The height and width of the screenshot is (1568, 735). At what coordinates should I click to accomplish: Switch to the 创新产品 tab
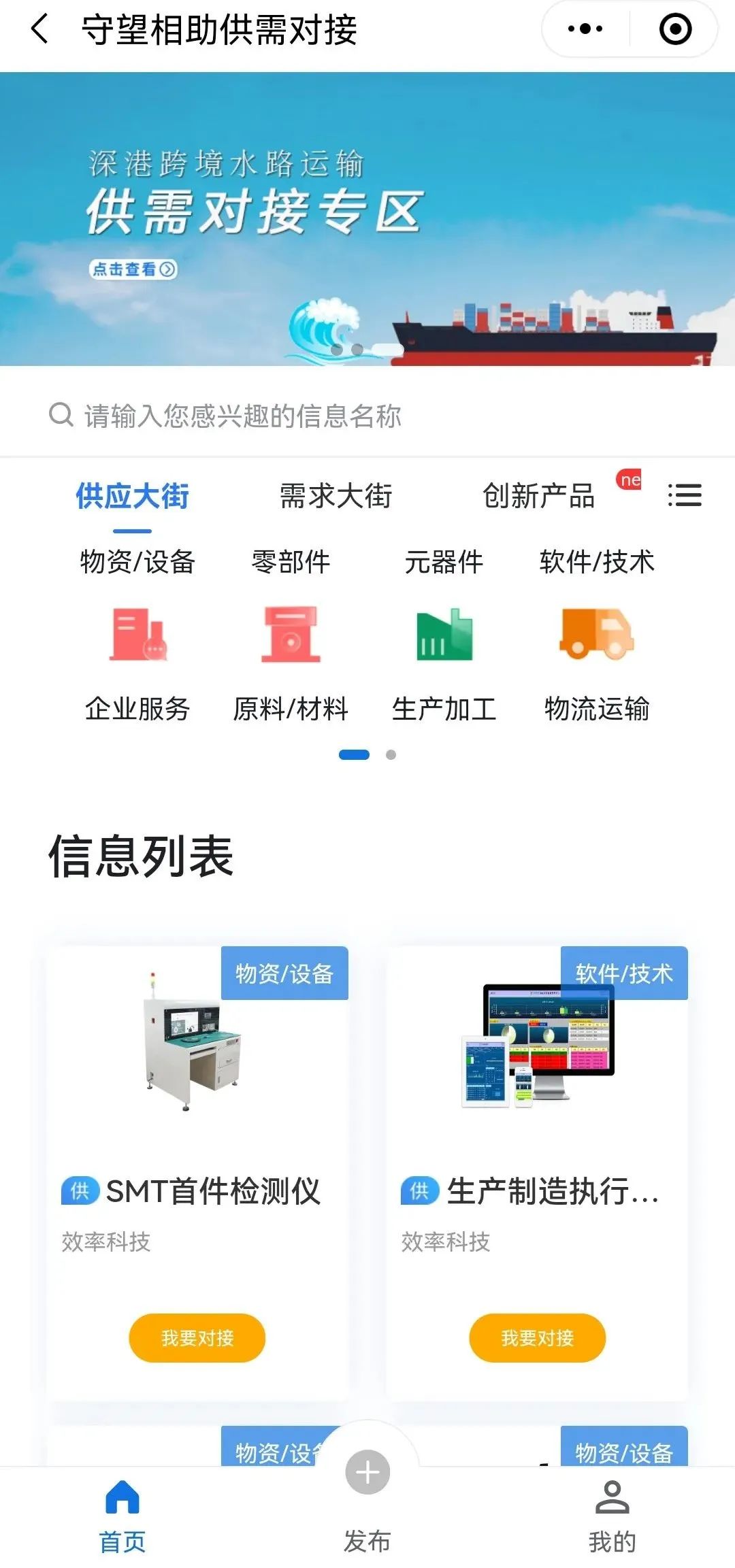pyautogui.click(x=538, y=496)
